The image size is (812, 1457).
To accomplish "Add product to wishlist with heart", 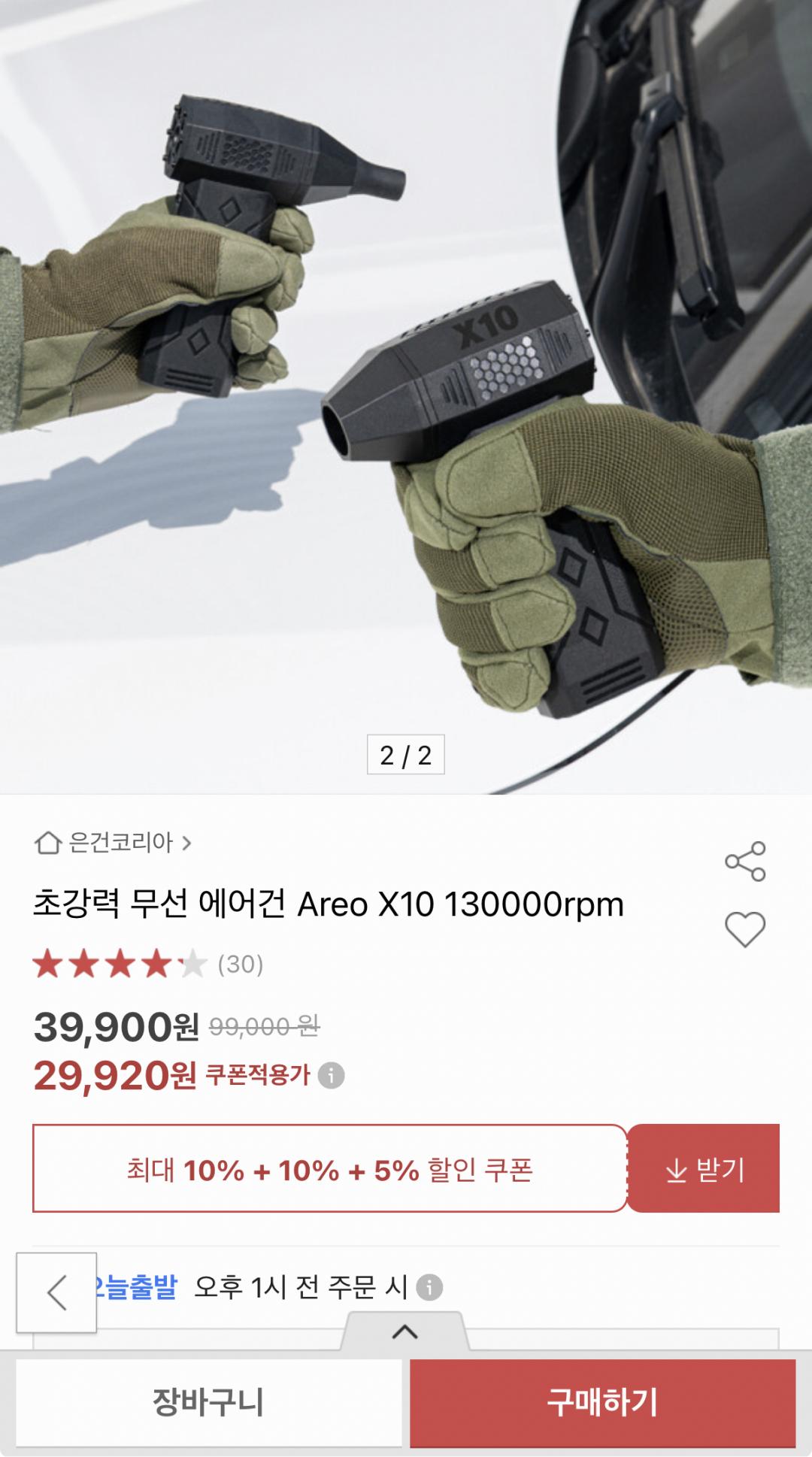I will pyautogui.click(x=744, y=929).
